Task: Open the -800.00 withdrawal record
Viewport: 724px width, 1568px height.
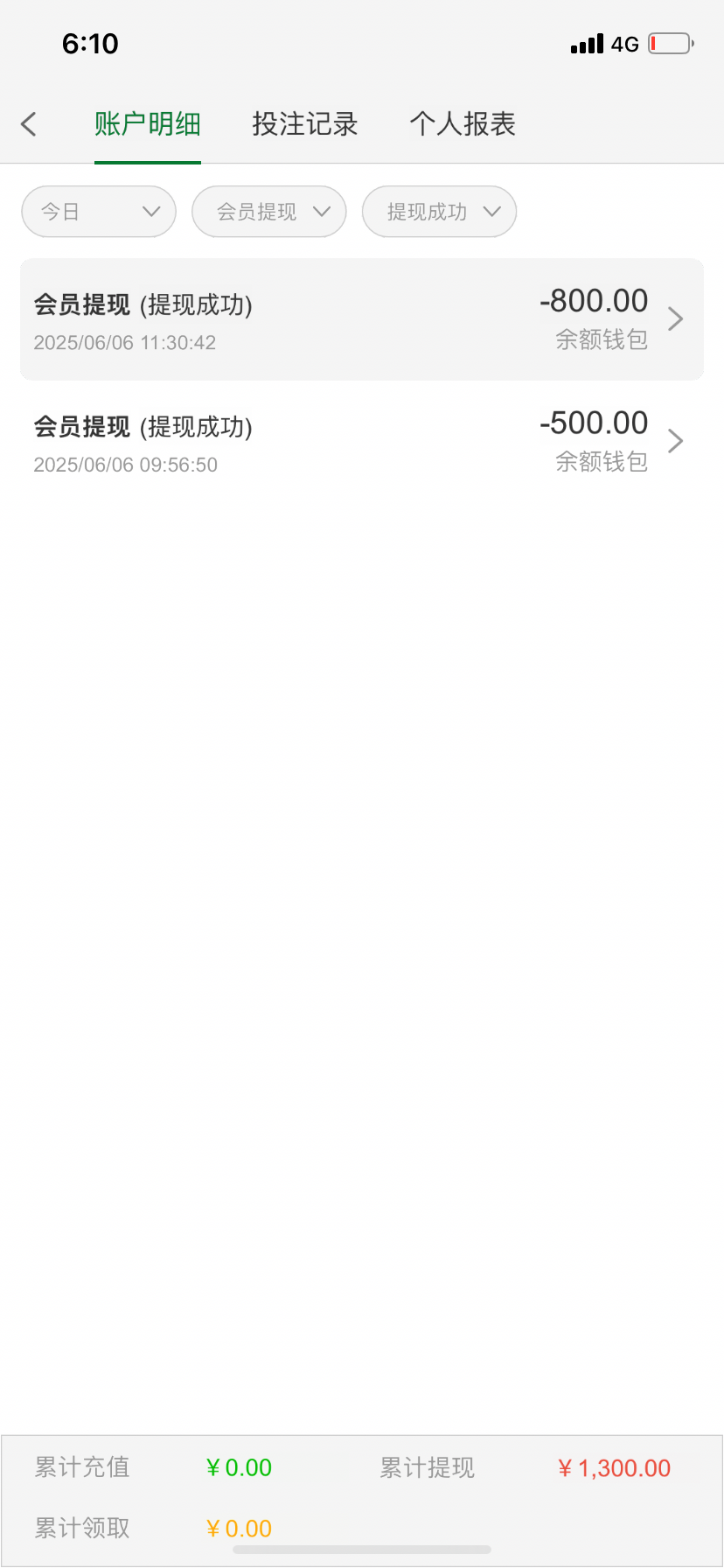Action: [362, 319]
